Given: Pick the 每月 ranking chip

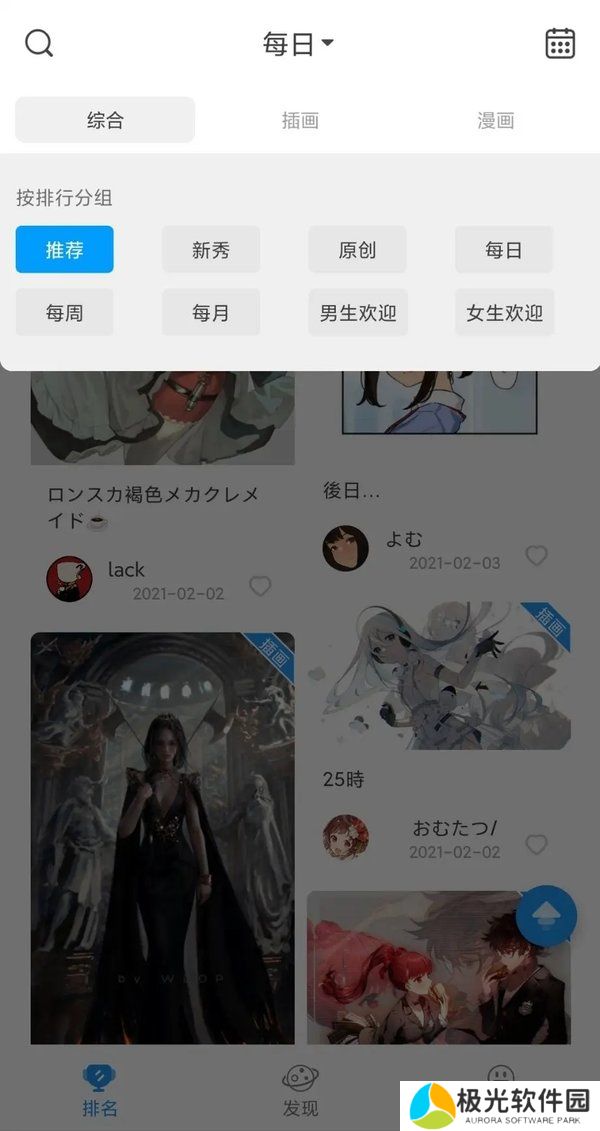Looking at the screenshot, I should pos(211,313).
